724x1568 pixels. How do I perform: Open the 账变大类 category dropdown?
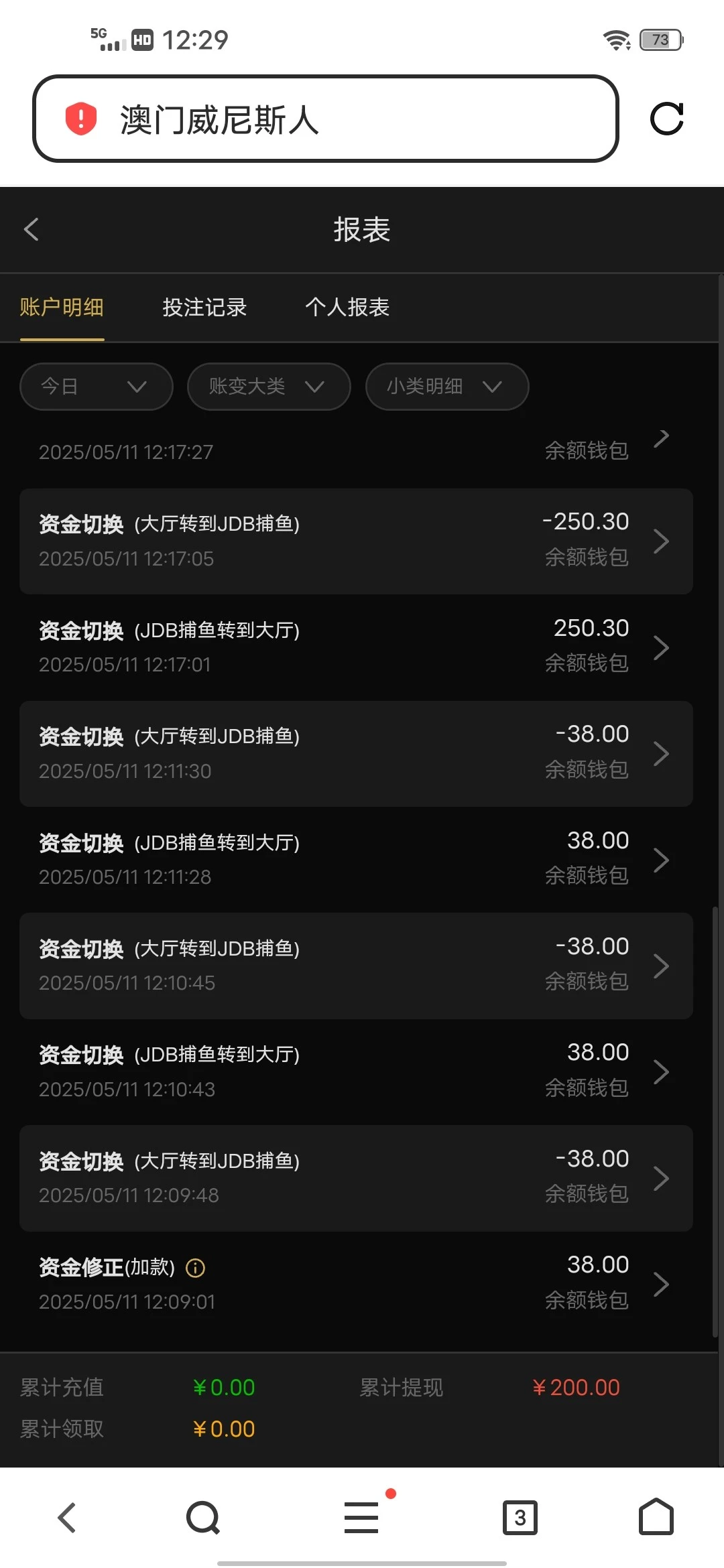[267, 387]
